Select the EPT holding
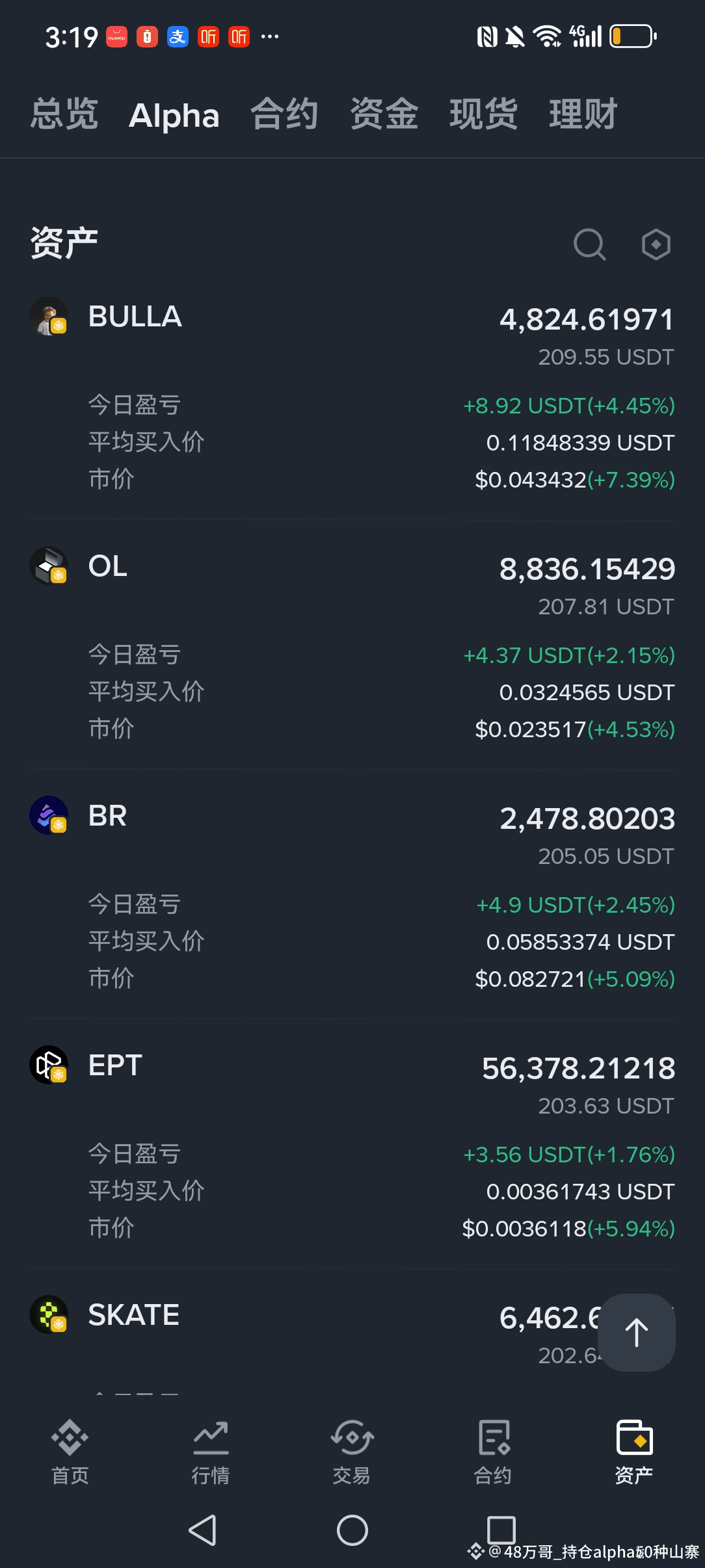Viewport: 705px width, 1568px height. 115,1065
